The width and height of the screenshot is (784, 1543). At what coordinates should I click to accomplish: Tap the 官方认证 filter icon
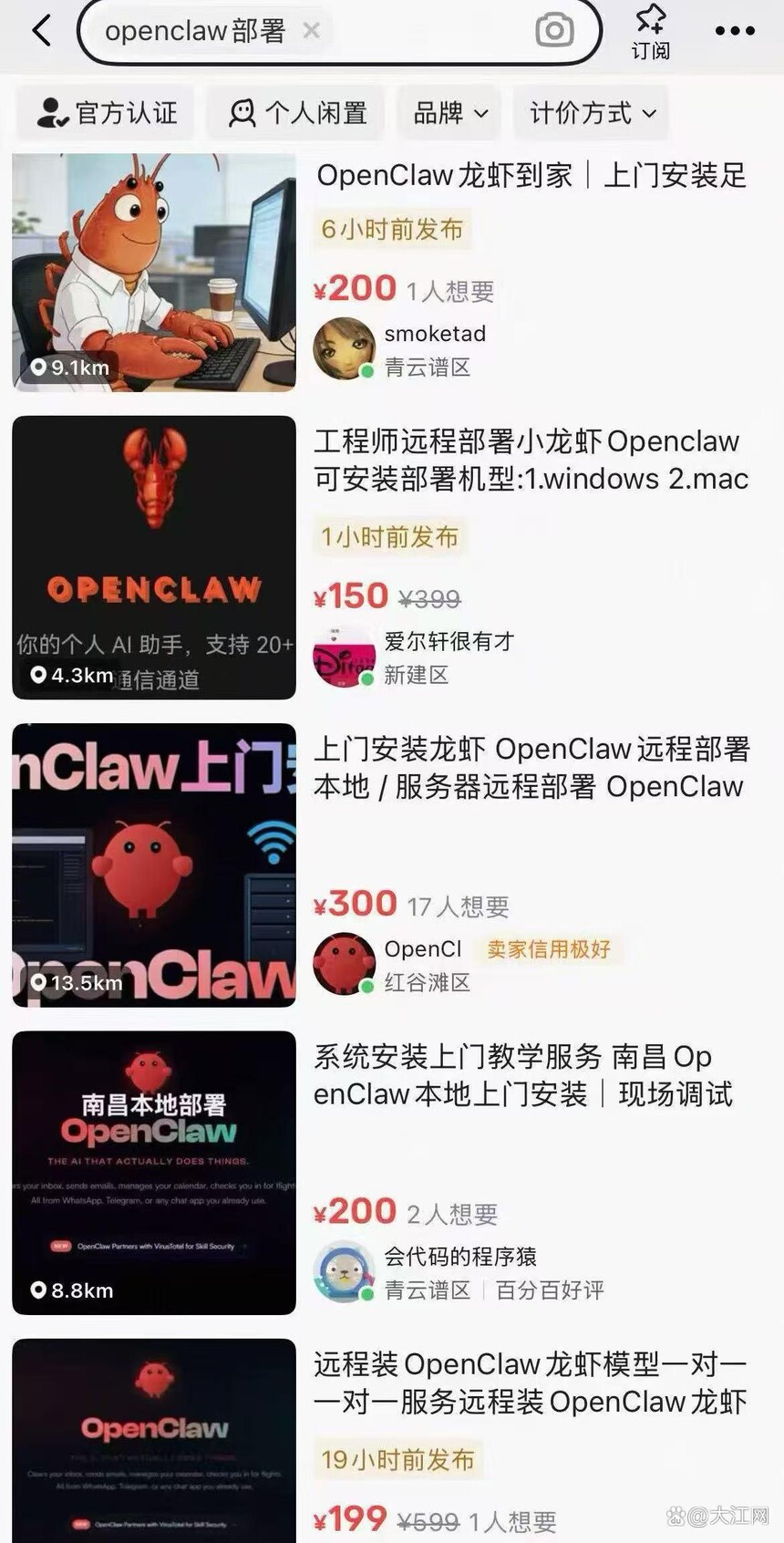[x=55, y=111]
